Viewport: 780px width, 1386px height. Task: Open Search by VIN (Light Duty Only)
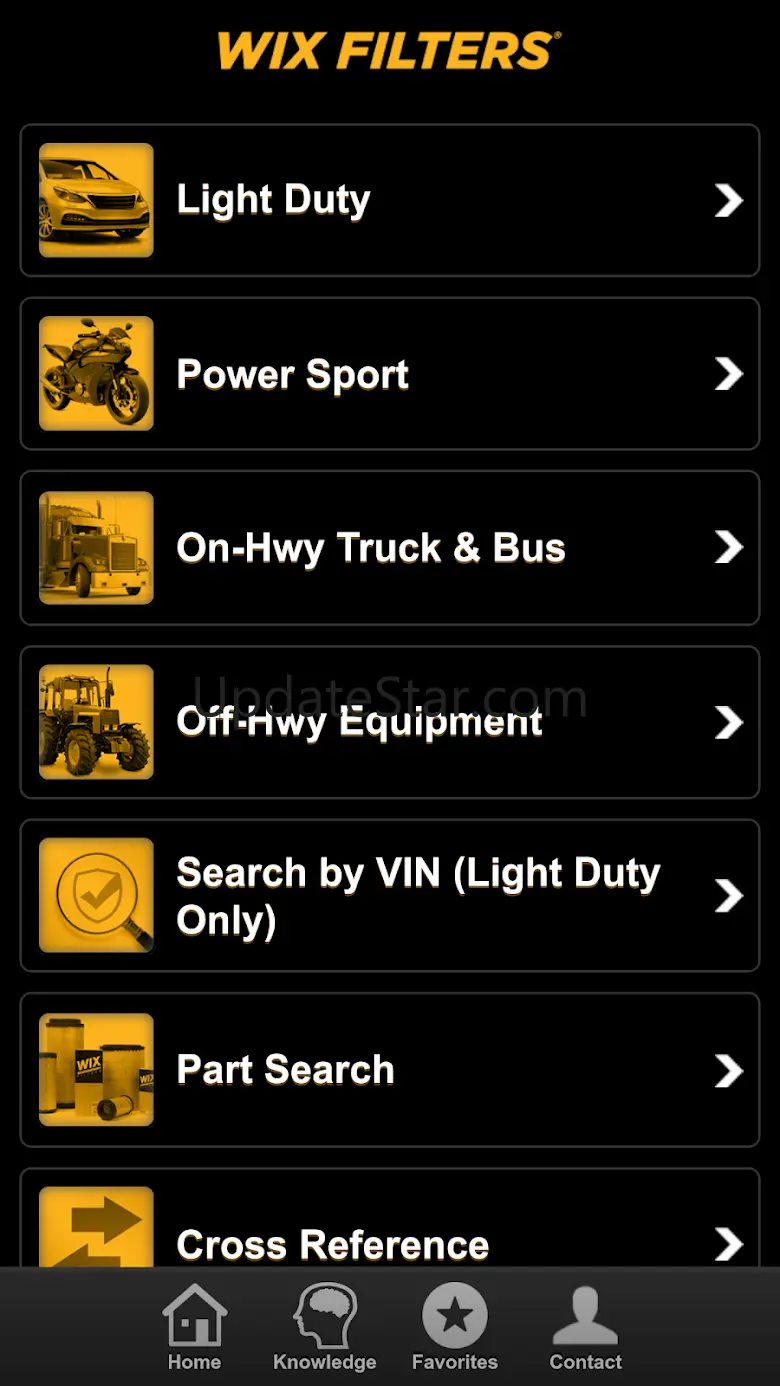click(x=390, y=896)
